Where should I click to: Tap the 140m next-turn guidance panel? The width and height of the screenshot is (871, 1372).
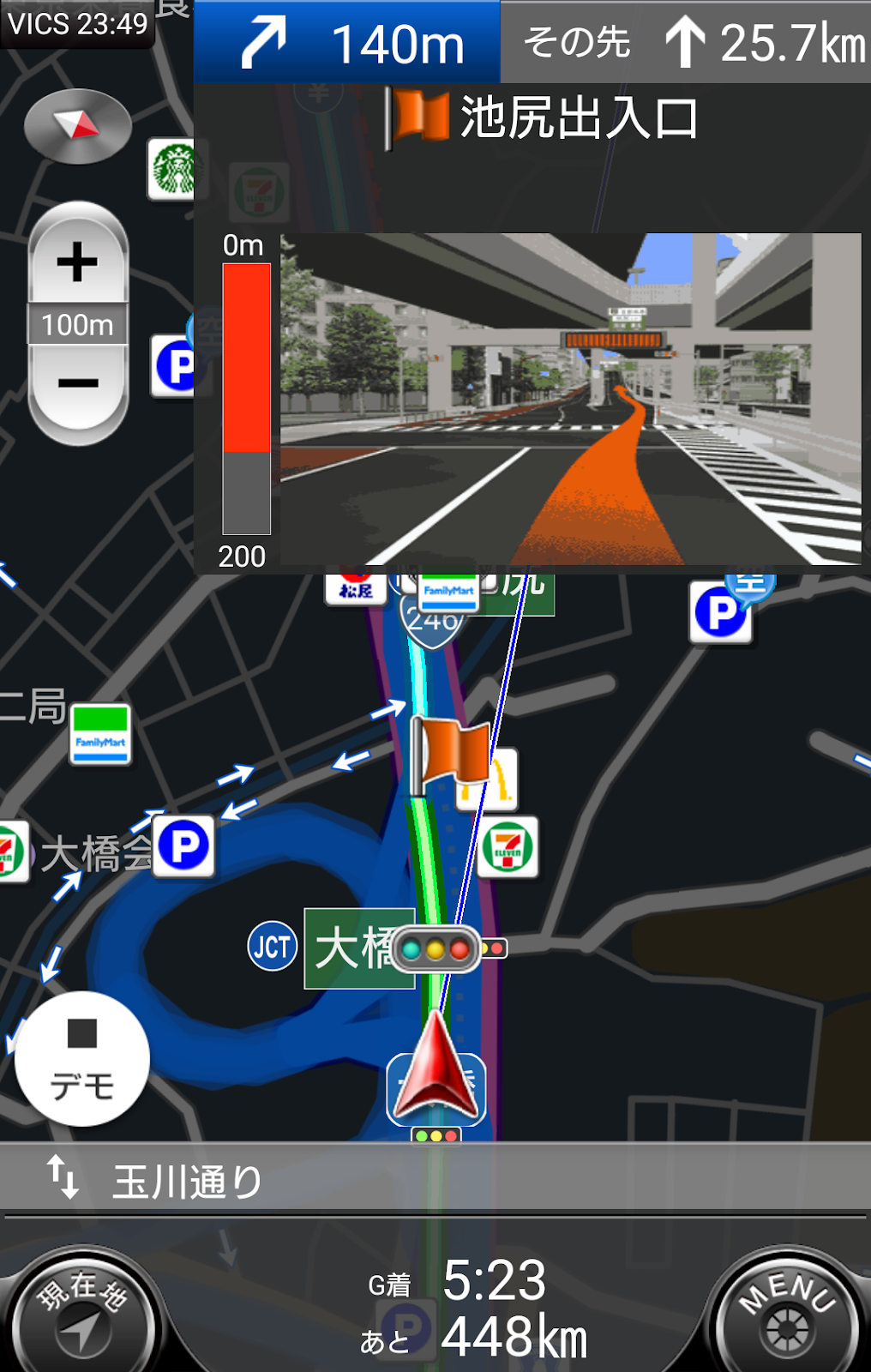click(347, 43)
